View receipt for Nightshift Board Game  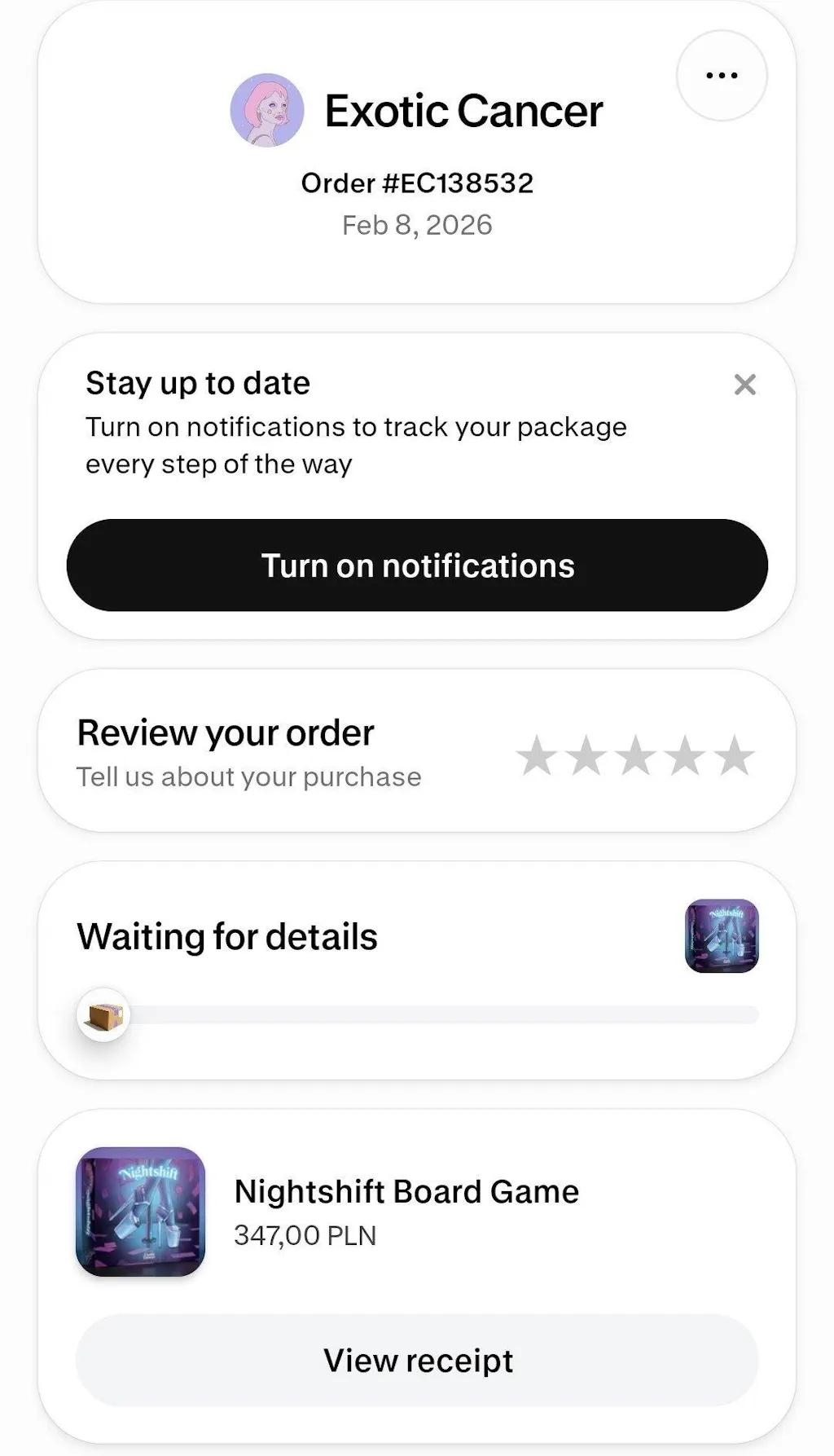[x=417, y=1360]
